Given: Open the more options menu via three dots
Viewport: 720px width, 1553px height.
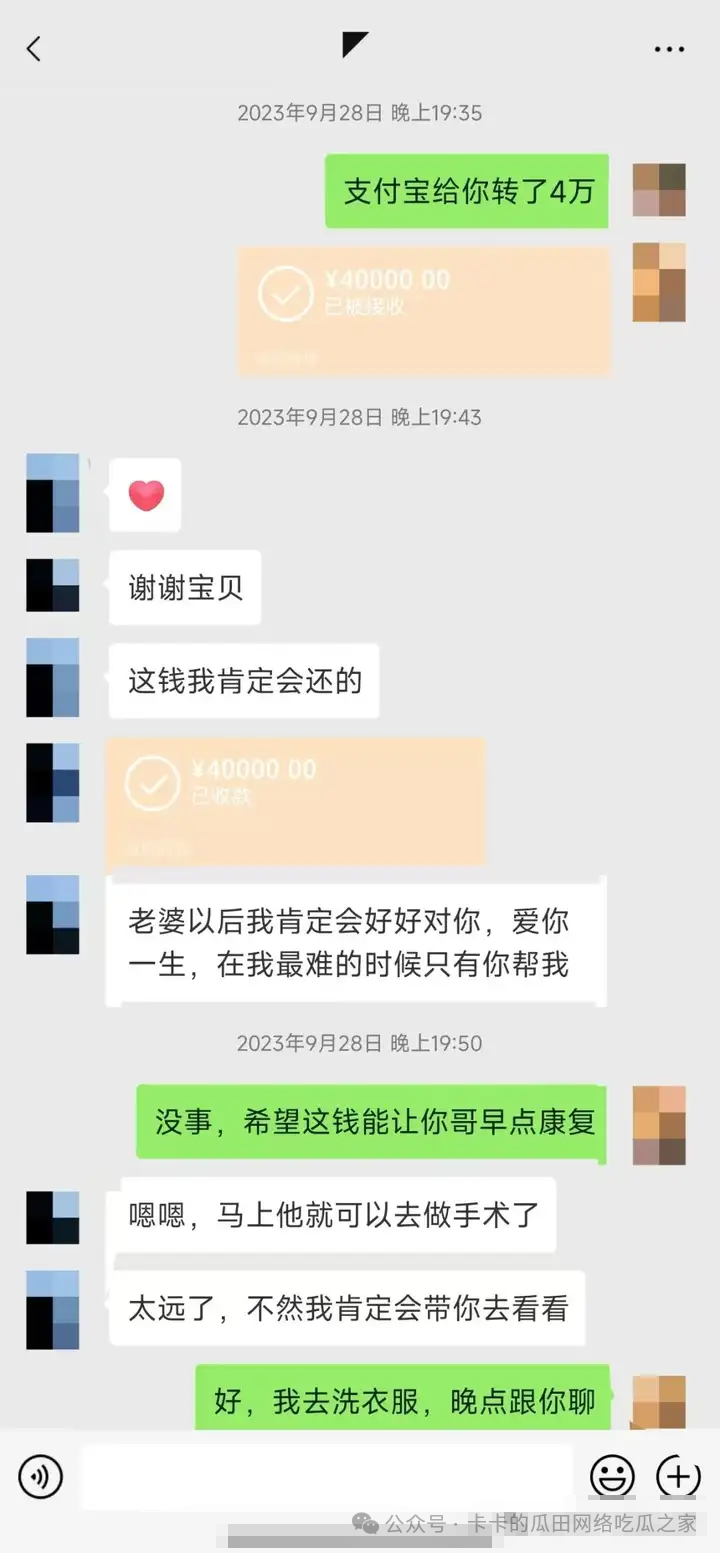Looking at the screenshot, I should 668,48.
